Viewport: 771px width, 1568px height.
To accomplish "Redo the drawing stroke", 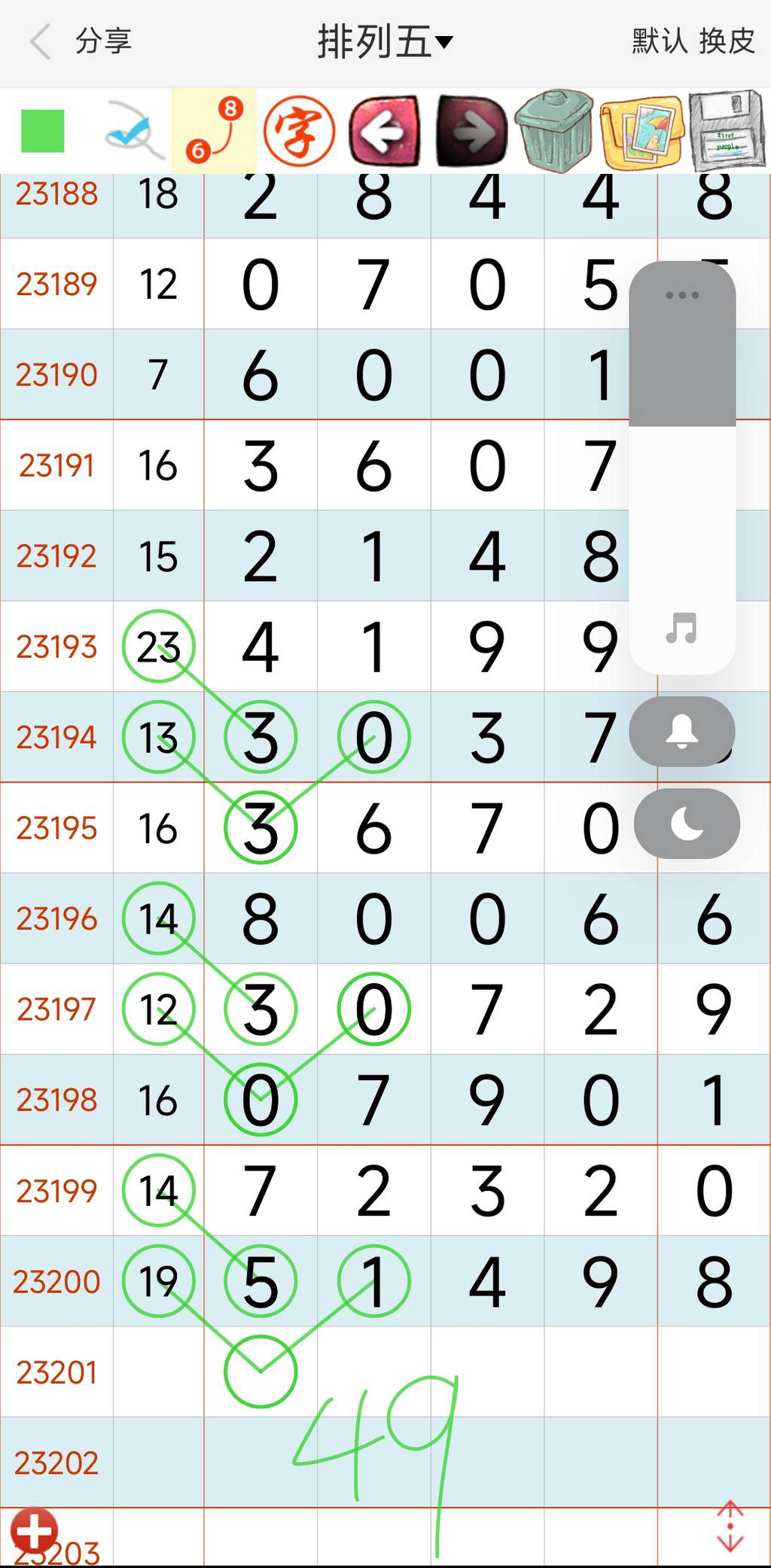I will point(471,131).
